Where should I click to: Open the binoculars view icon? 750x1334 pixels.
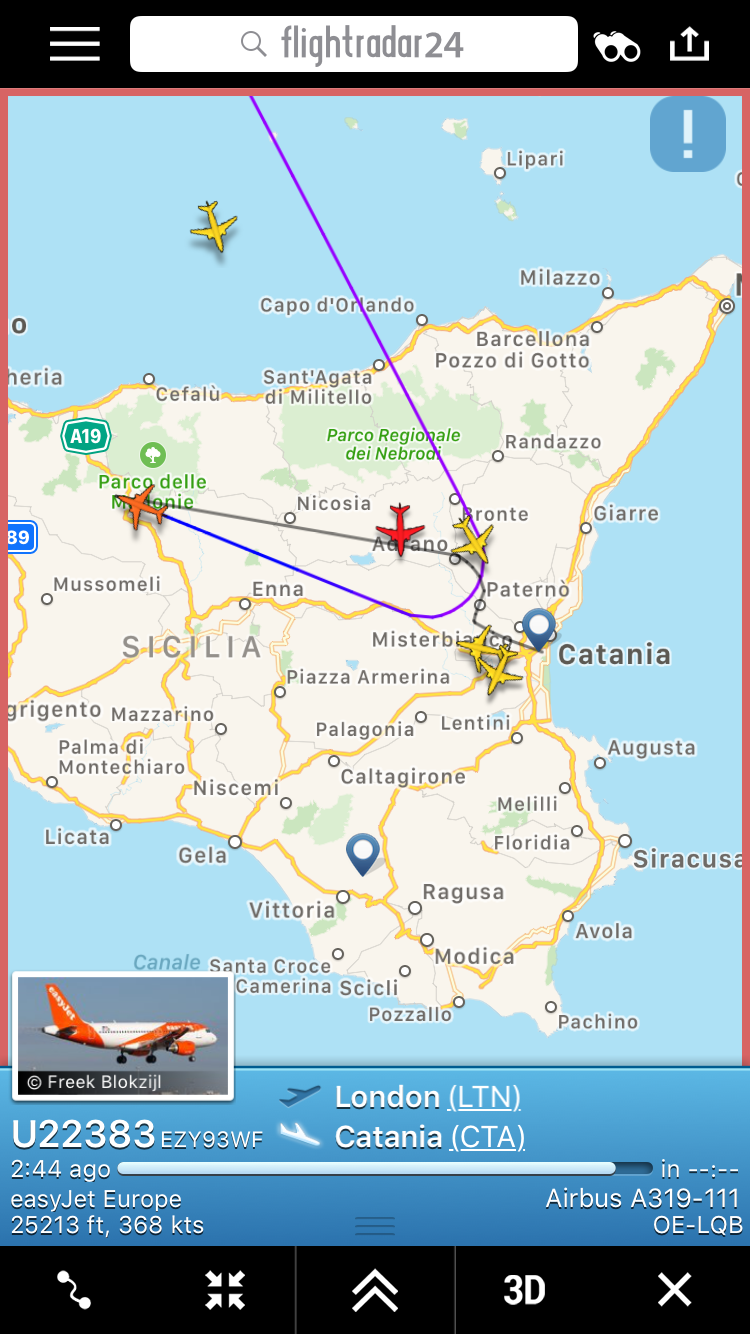(x=616, y=46)
